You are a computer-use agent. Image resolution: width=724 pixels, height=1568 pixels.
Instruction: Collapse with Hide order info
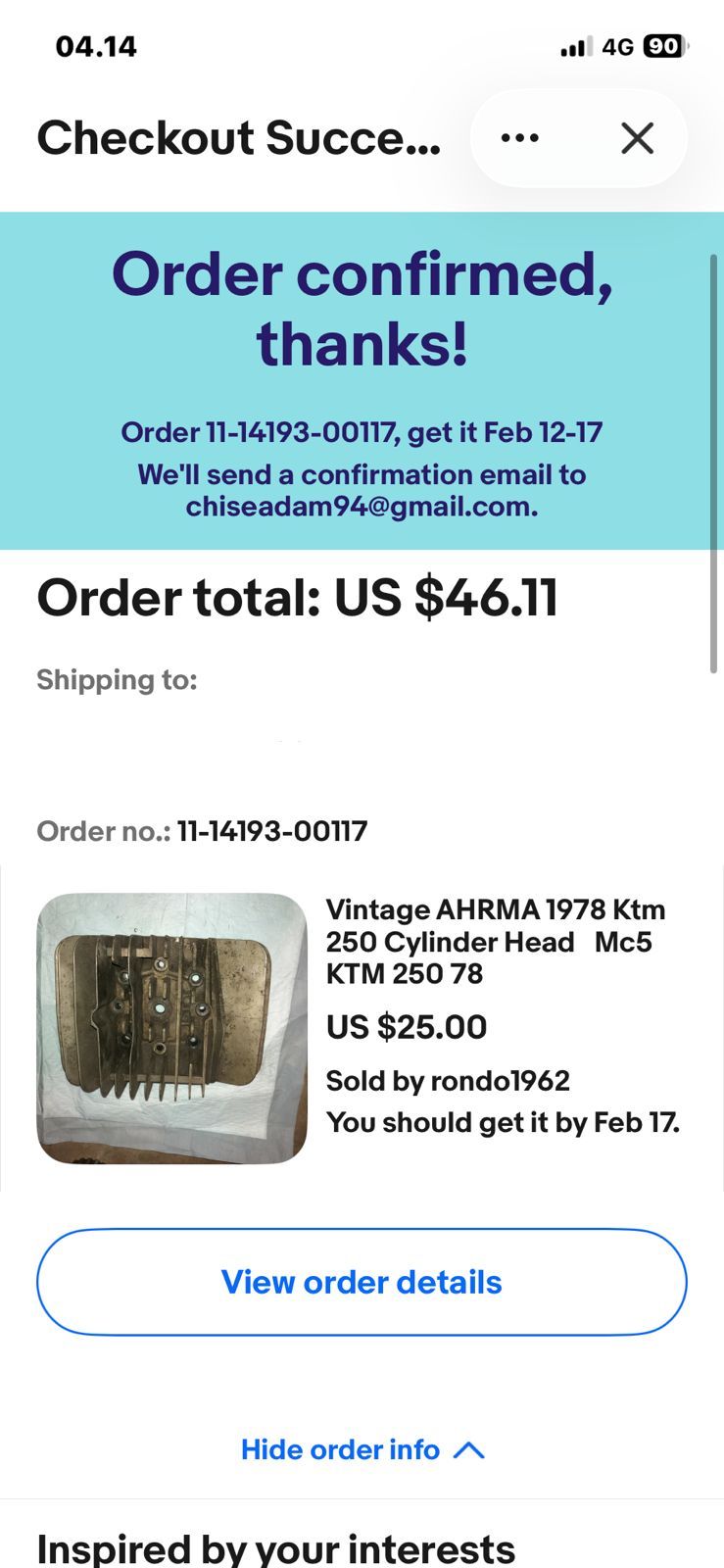coord(362,1449)
